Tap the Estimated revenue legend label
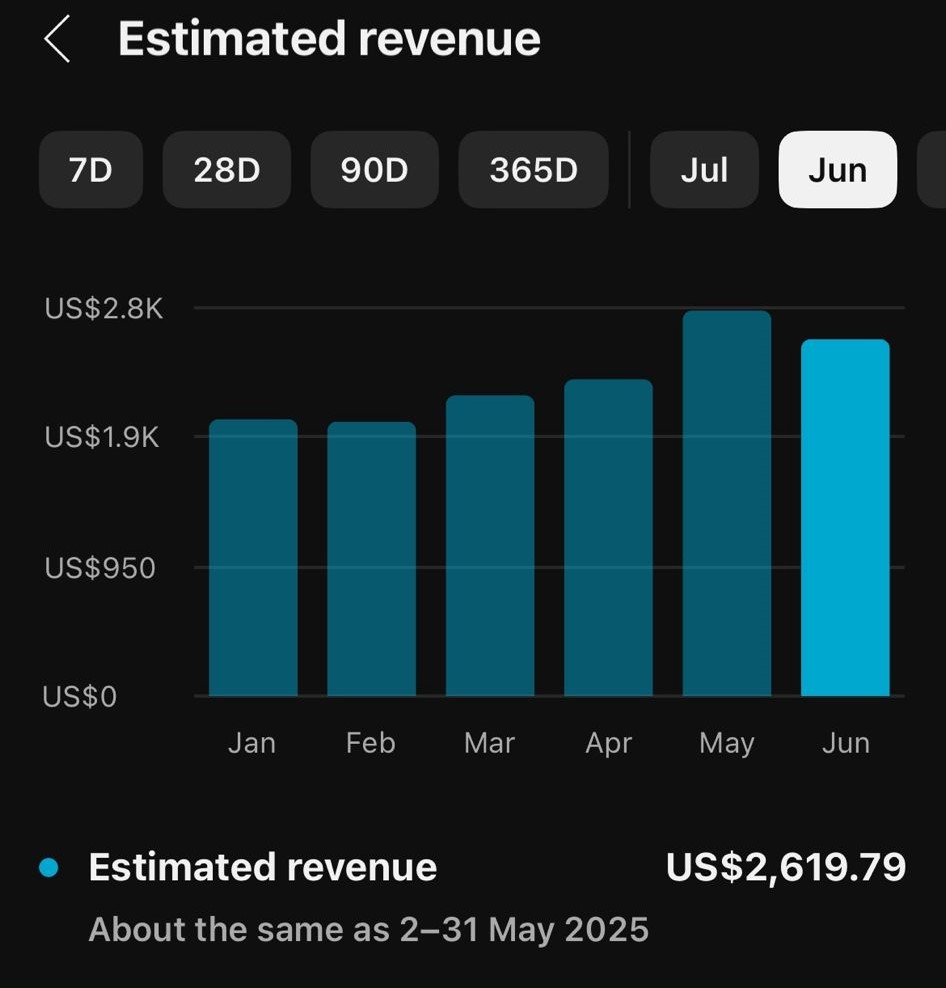This screenshot has width=946, height=988. click(262, 866)
